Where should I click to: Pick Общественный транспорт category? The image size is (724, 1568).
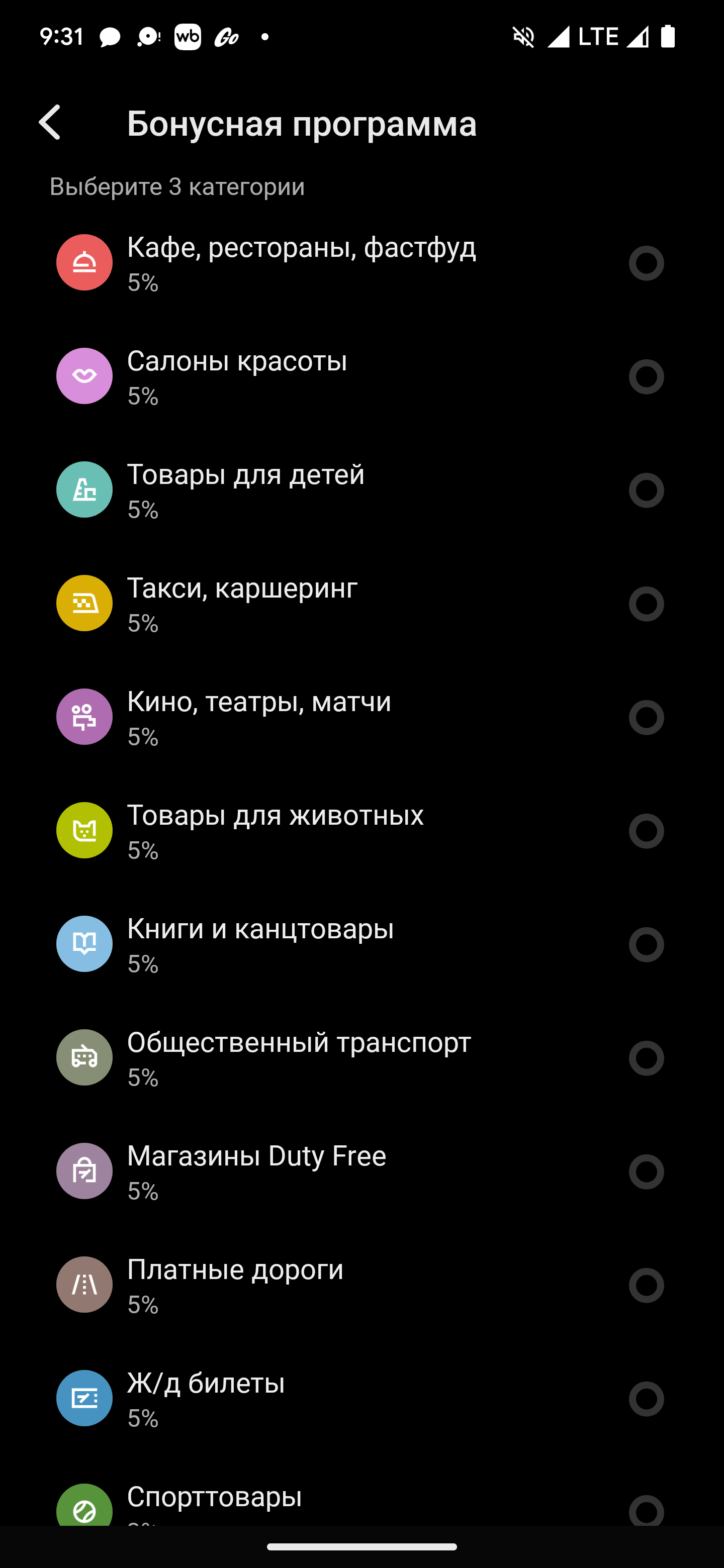[x=361, y=1058]
